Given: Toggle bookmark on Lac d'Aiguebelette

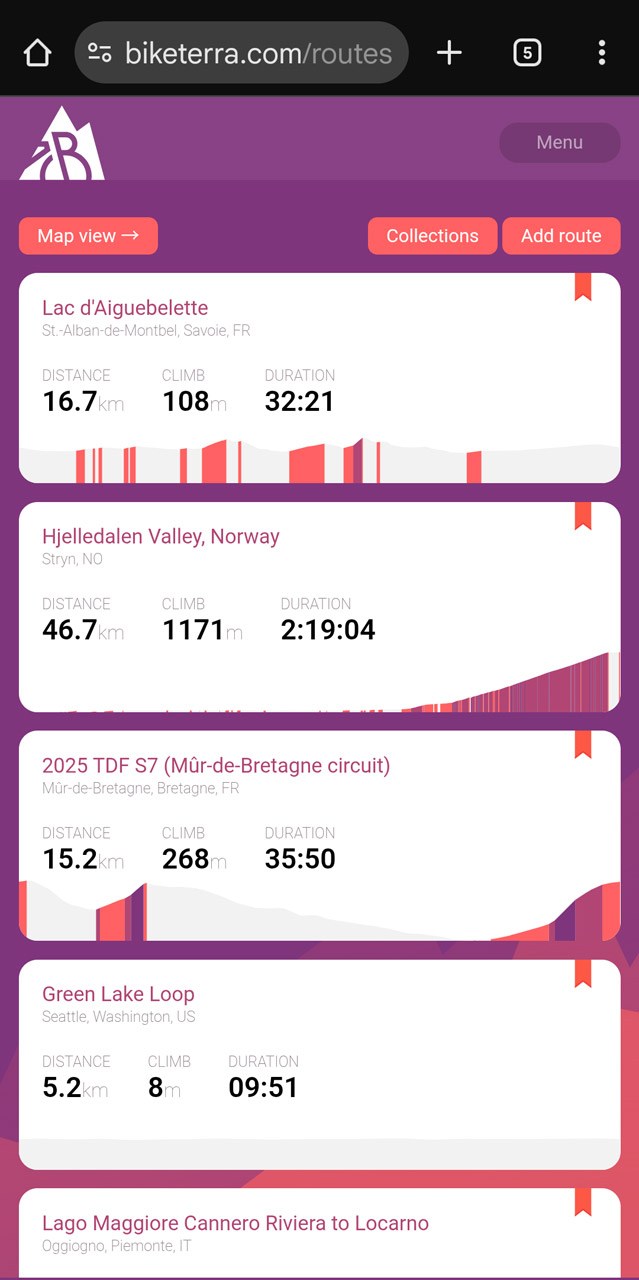Looking at the screenshot, I should (x=582, y=286).
